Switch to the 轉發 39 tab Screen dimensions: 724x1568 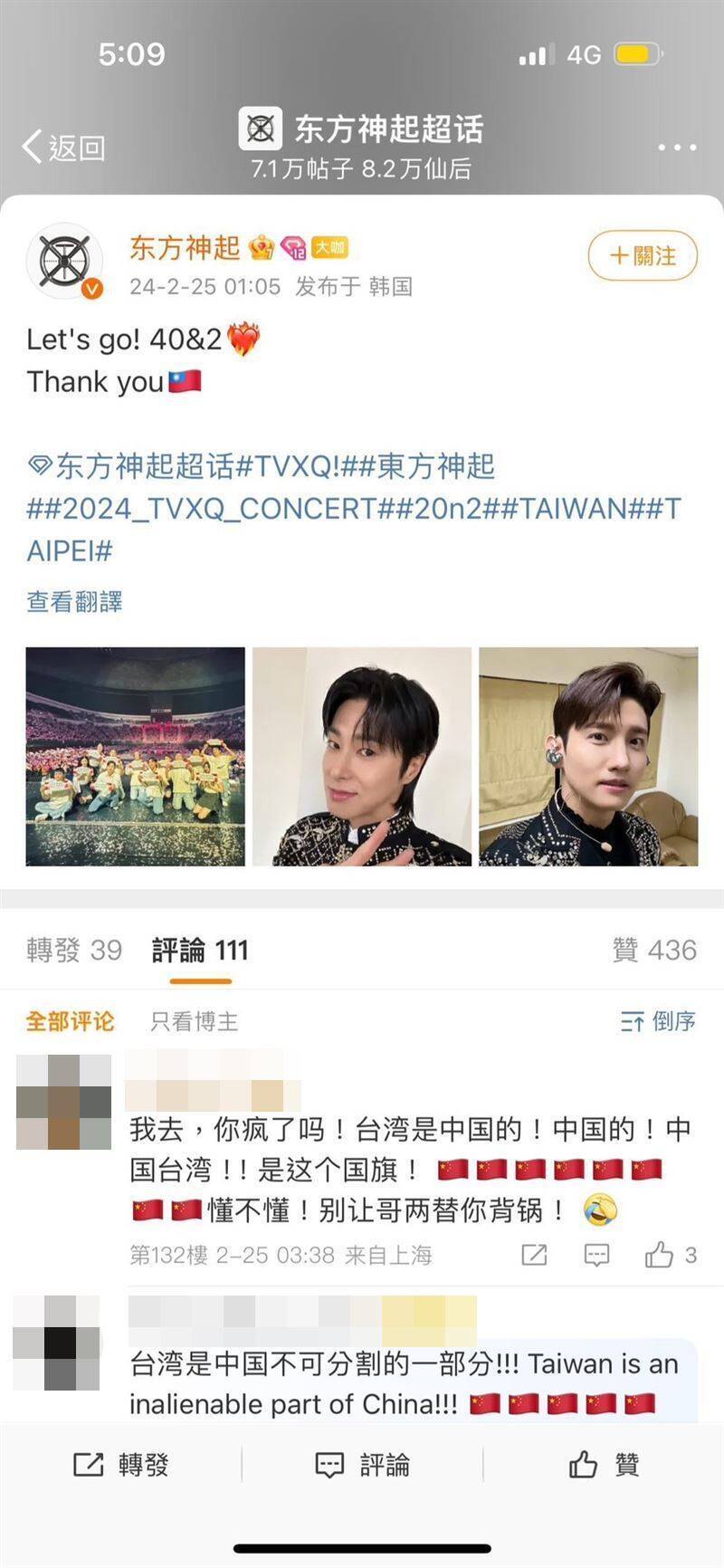tap(74, 950)
